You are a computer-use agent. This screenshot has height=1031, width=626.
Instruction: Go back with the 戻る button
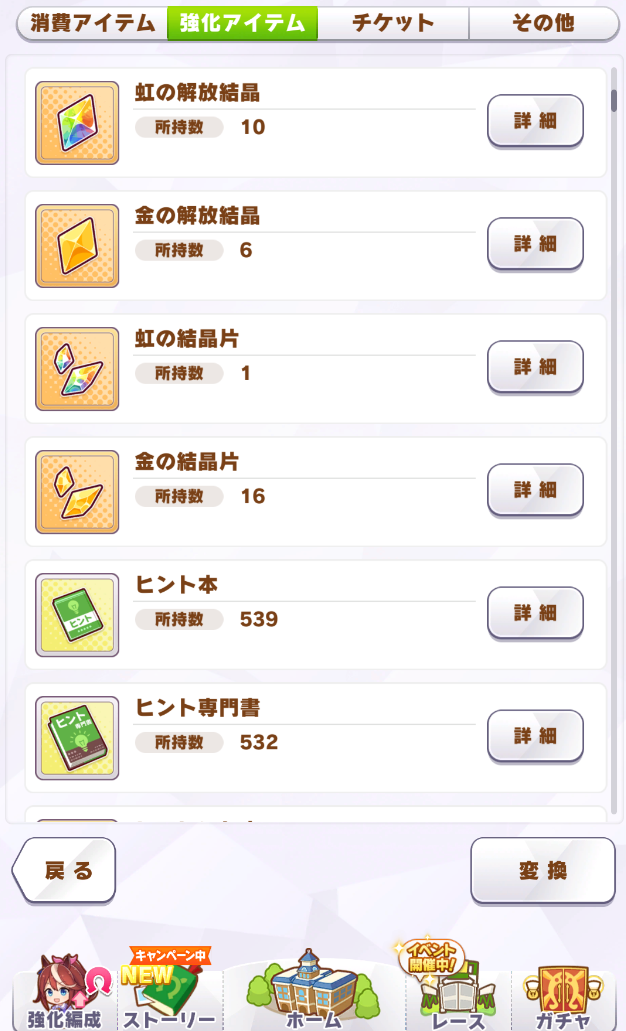[x=66, y=870]
